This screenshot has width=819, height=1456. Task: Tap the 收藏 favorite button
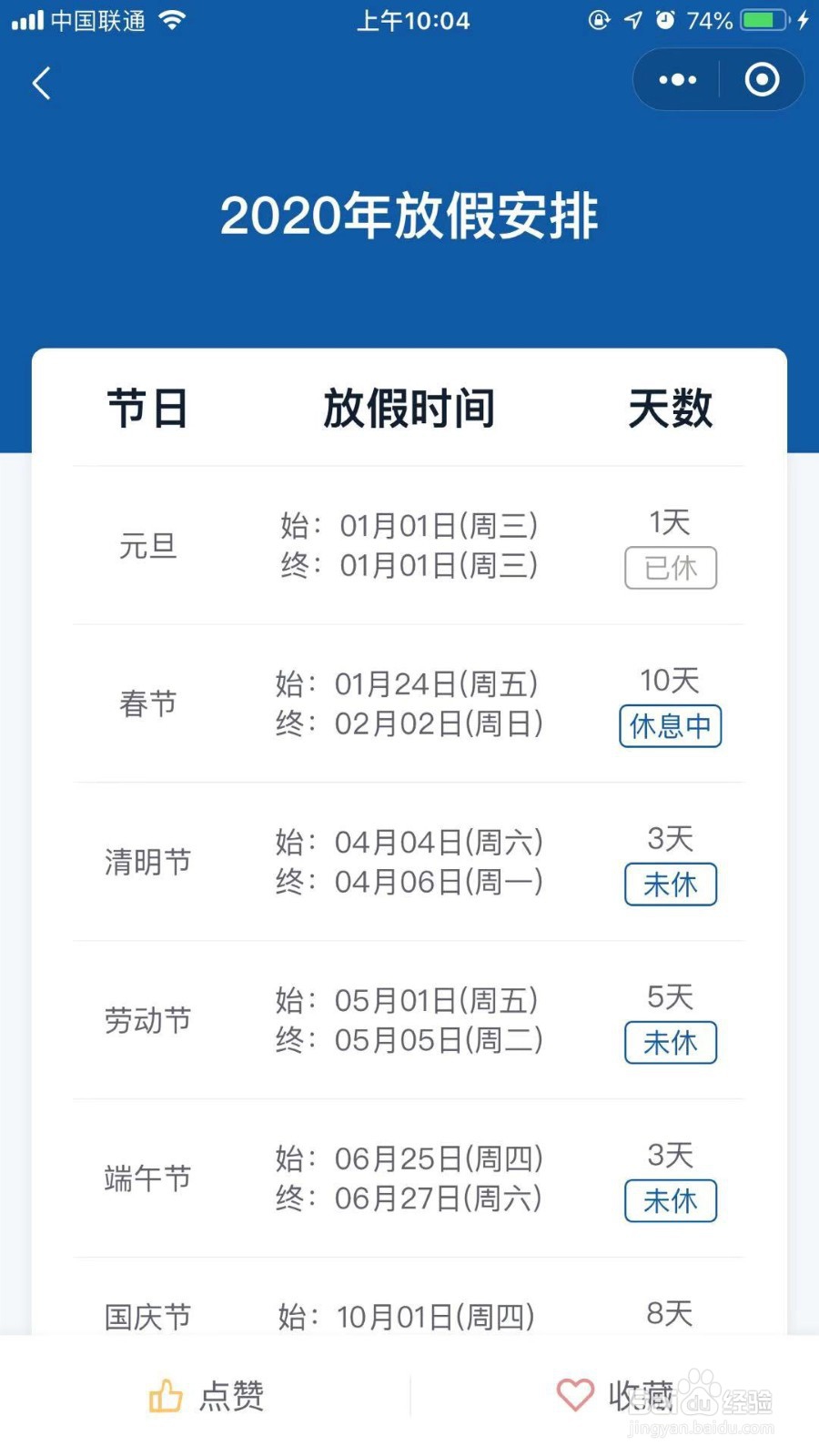point(621,1394)
